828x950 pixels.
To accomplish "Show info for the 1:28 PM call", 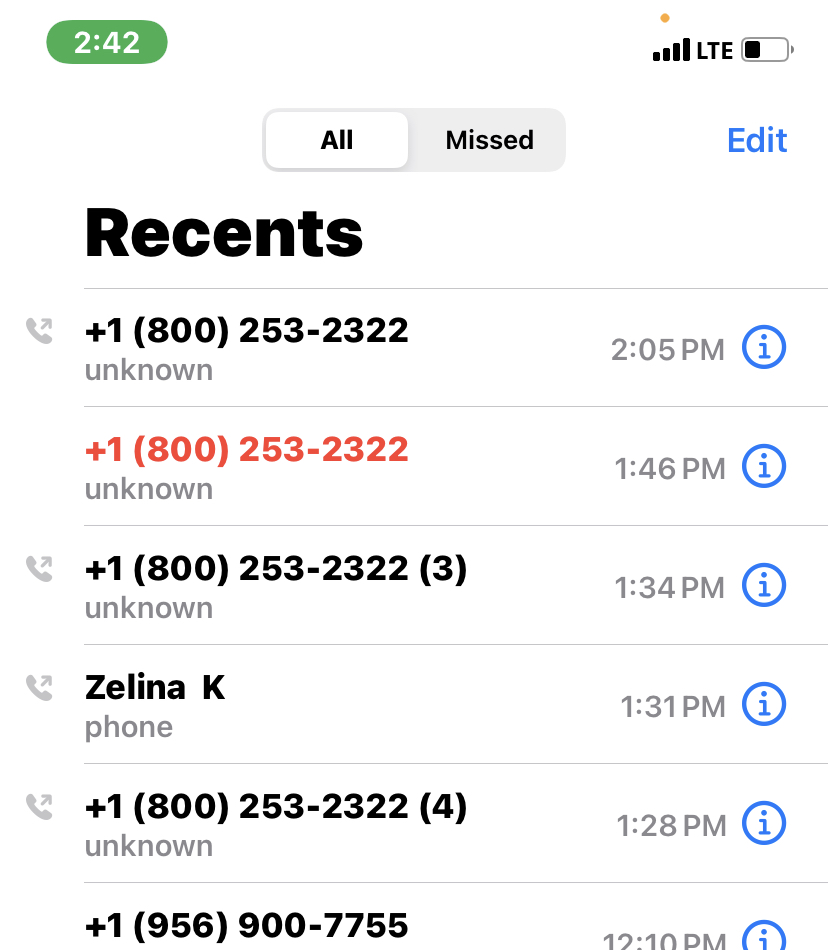I will click(764, 824).
